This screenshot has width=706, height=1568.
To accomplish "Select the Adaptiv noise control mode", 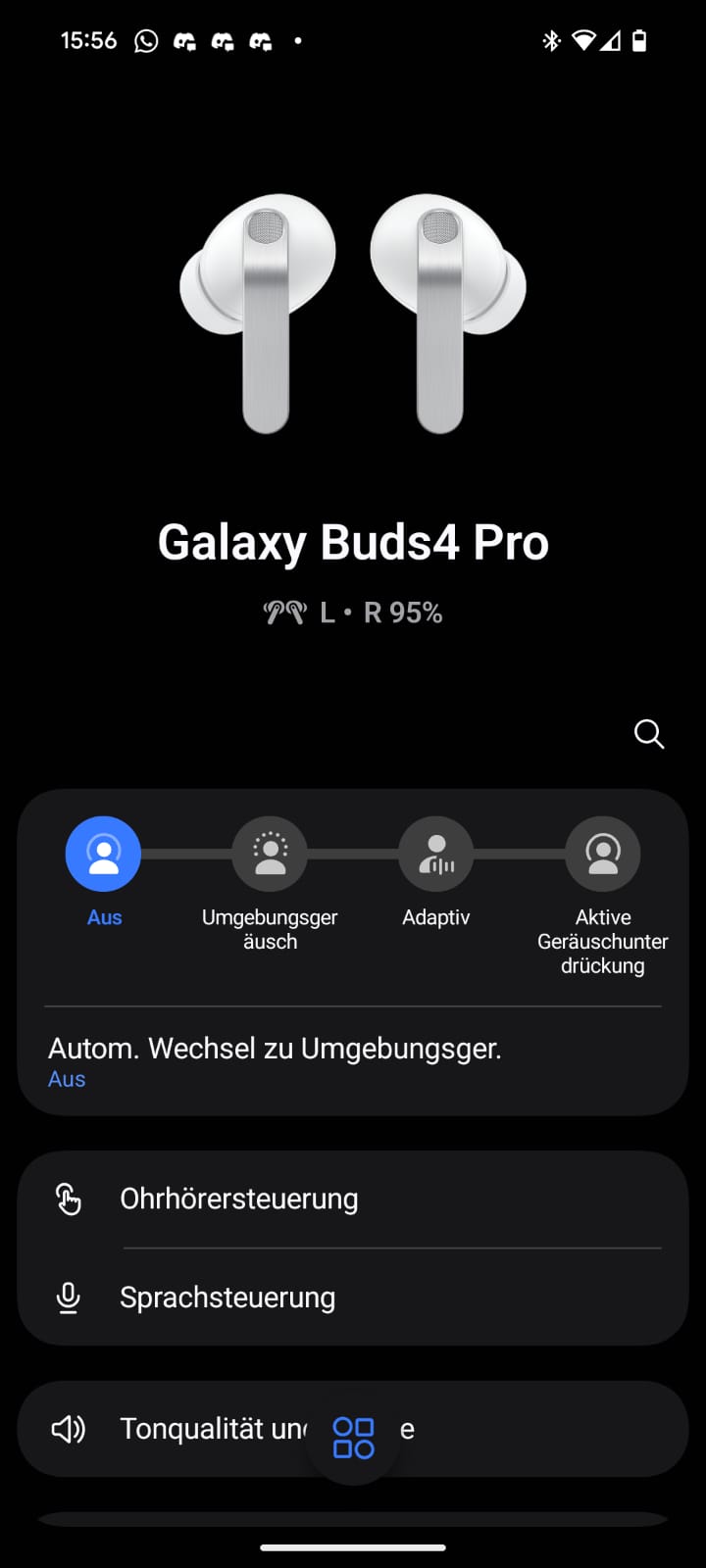I will pyautogui.click(x=436, y=855).
